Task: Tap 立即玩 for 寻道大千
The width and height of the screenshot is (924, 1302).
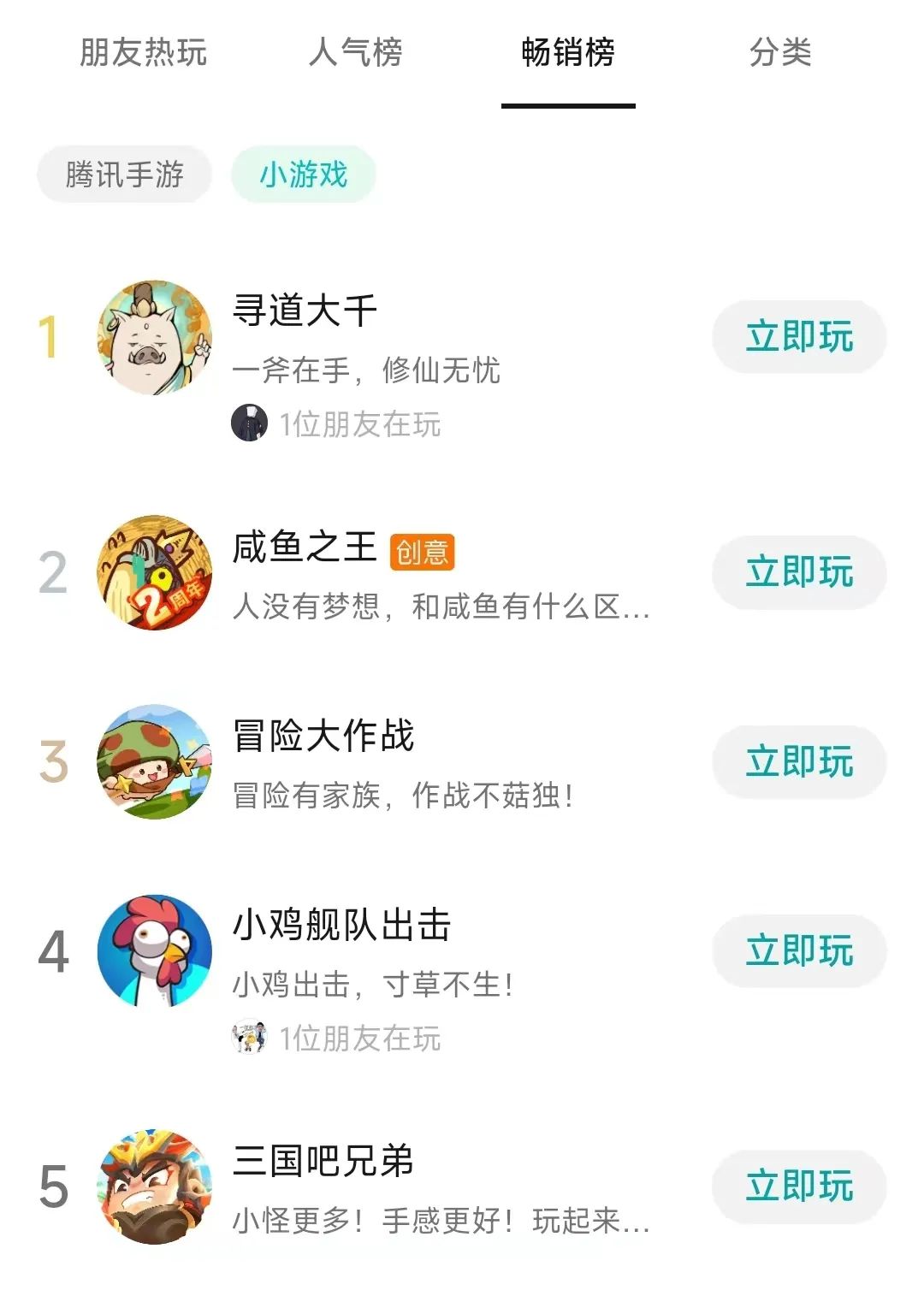Action: point(799,337)
